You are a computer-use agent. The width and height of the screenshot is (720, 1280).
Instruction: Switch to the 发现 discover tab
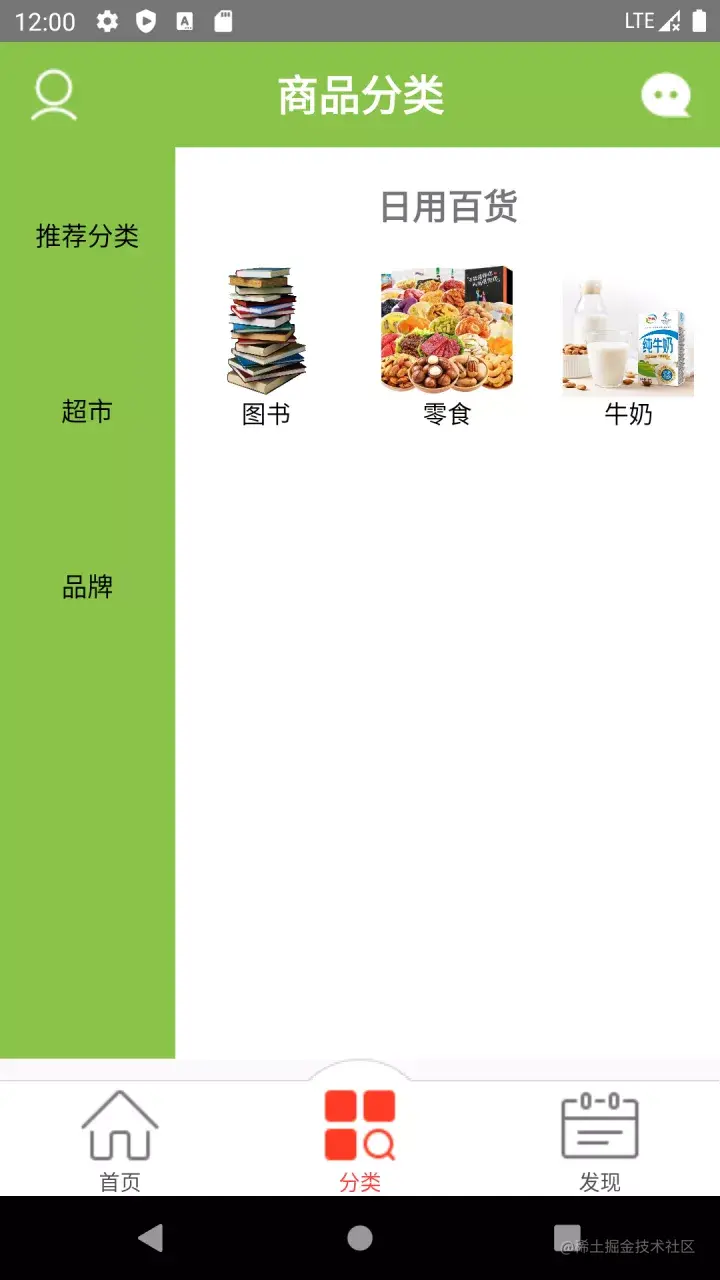[x=600, y=1140]
